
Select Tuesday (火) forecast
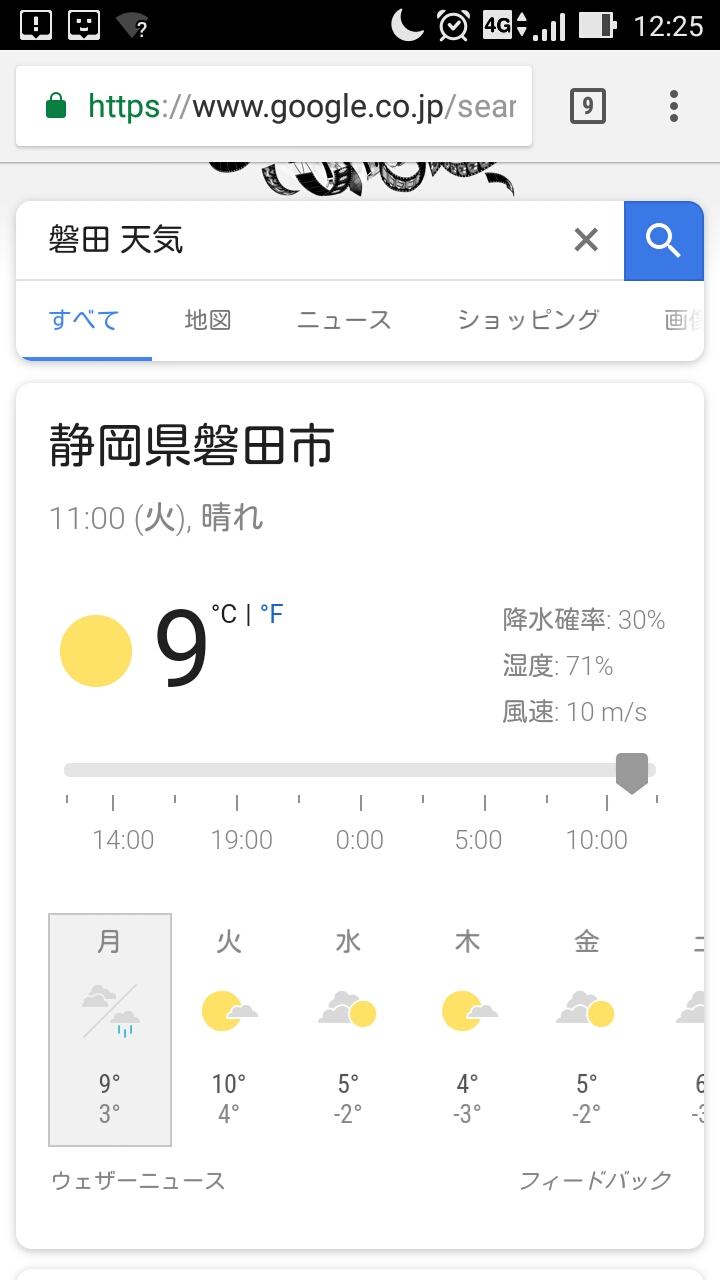point(229,1030)
